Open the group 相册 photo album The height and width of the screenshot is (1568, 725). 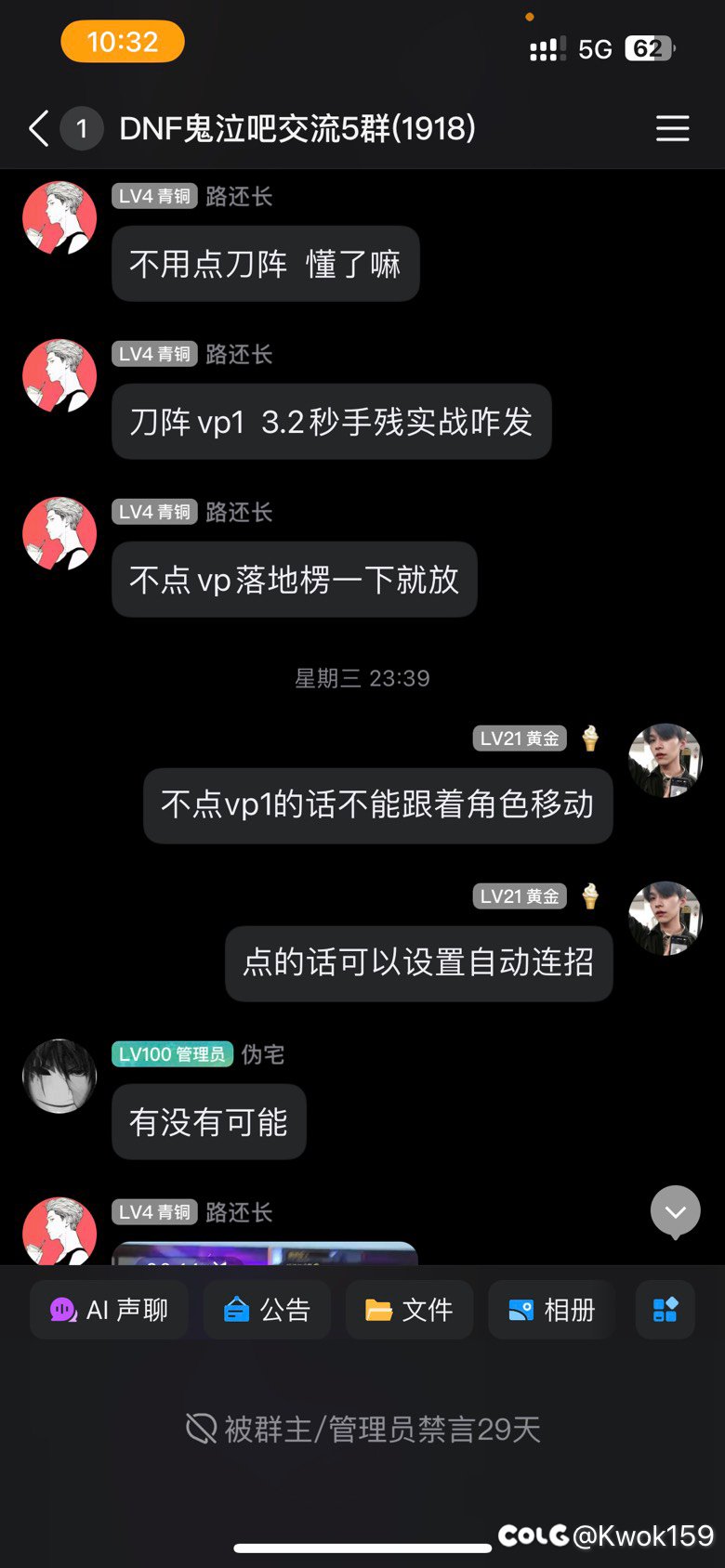[x=551, y=1310]
